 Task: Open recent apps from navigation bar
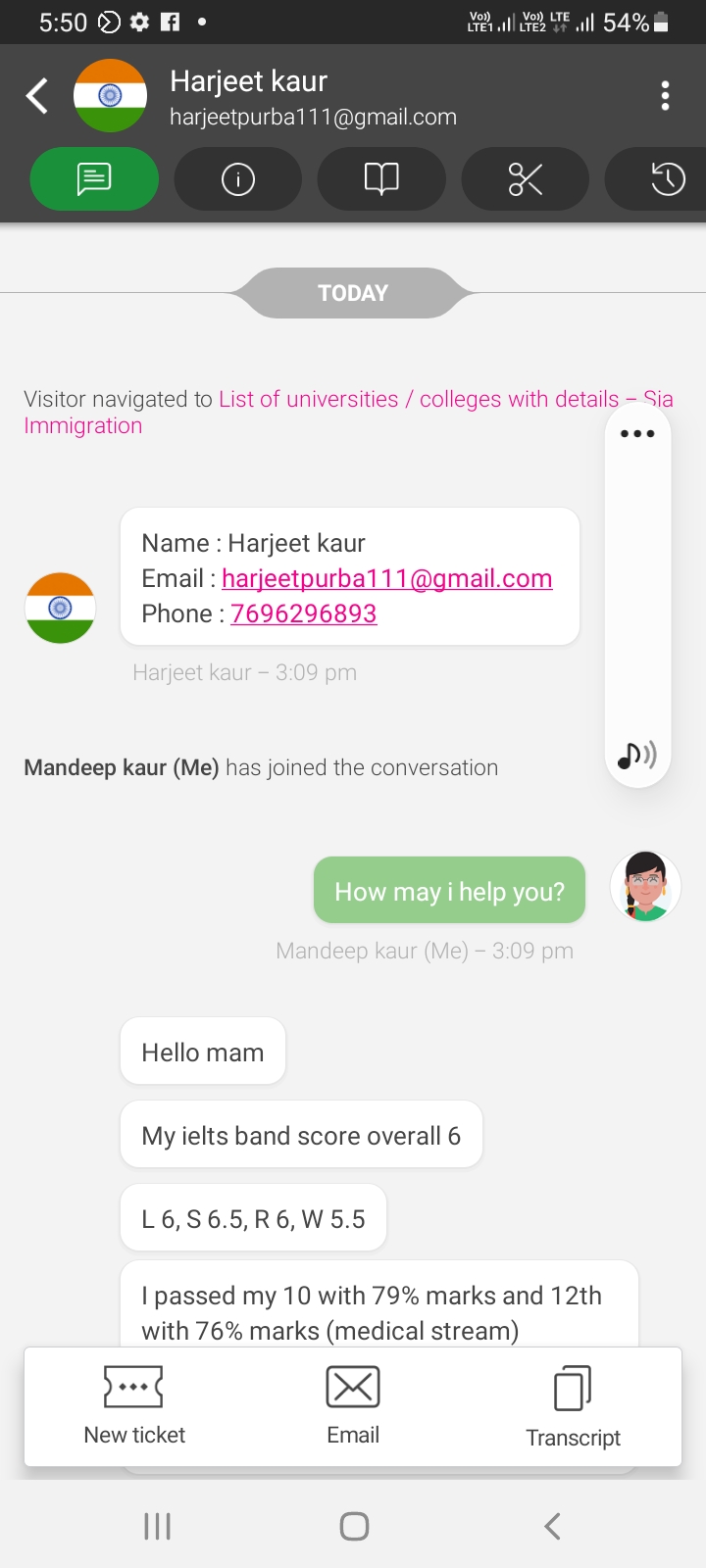pos(157,1526)
